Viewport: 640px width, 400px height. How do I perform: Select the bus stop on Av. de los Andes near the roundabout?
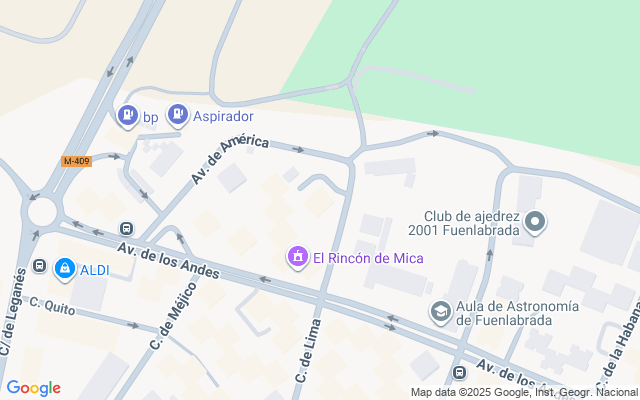click(x=127, y=229)
